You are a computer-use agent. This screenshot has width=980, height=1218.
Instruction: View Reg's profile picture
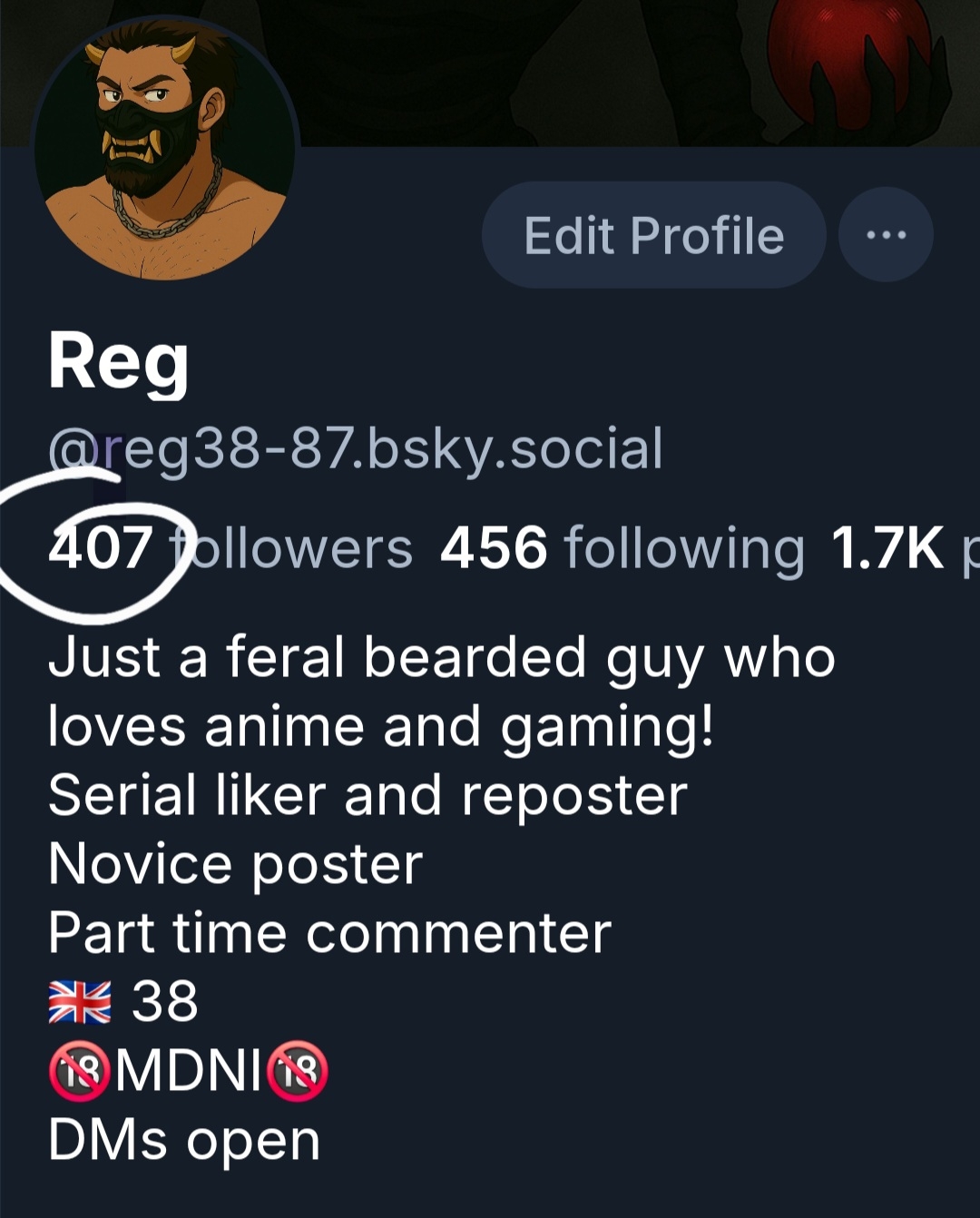coord(165,148)
